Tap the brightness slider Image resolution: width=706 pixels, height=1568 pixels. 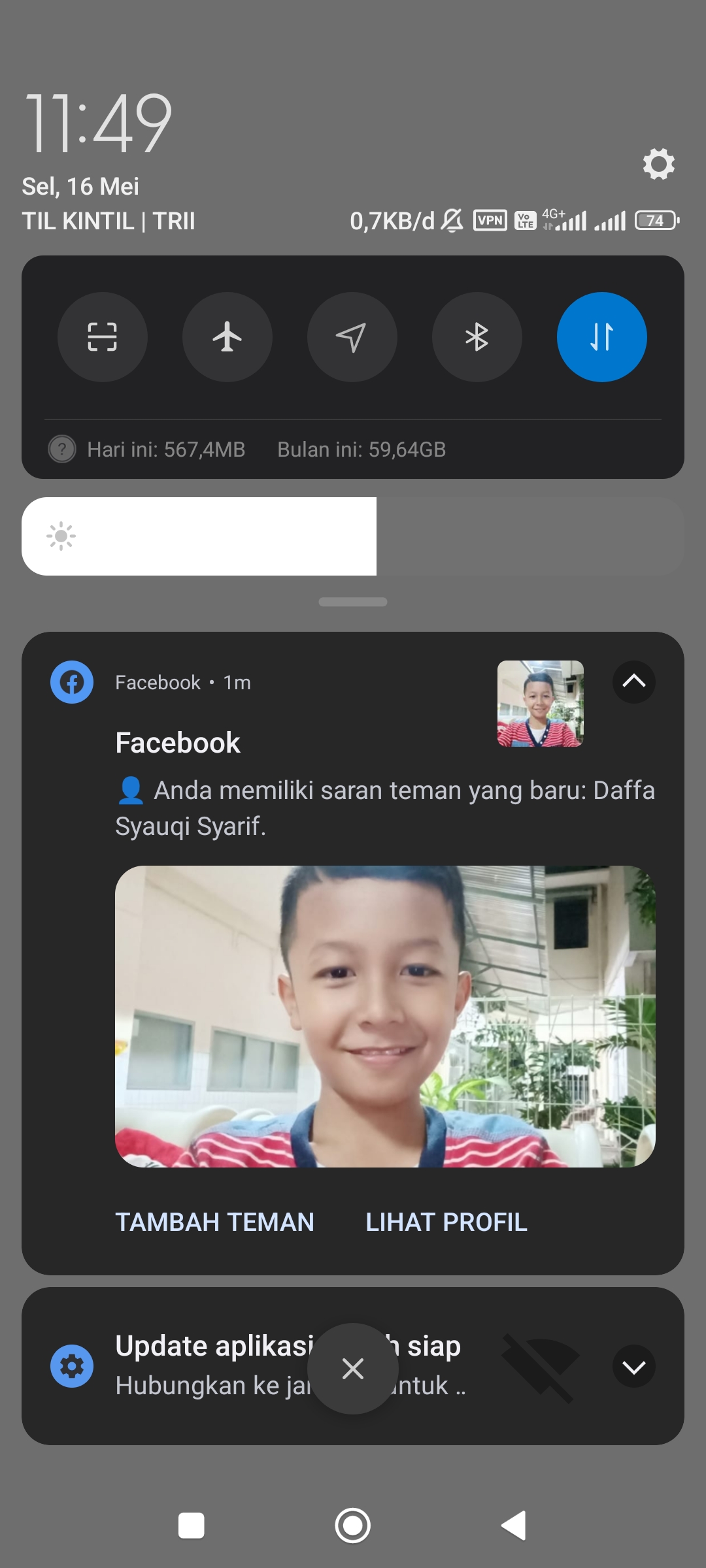pos(353,536)
